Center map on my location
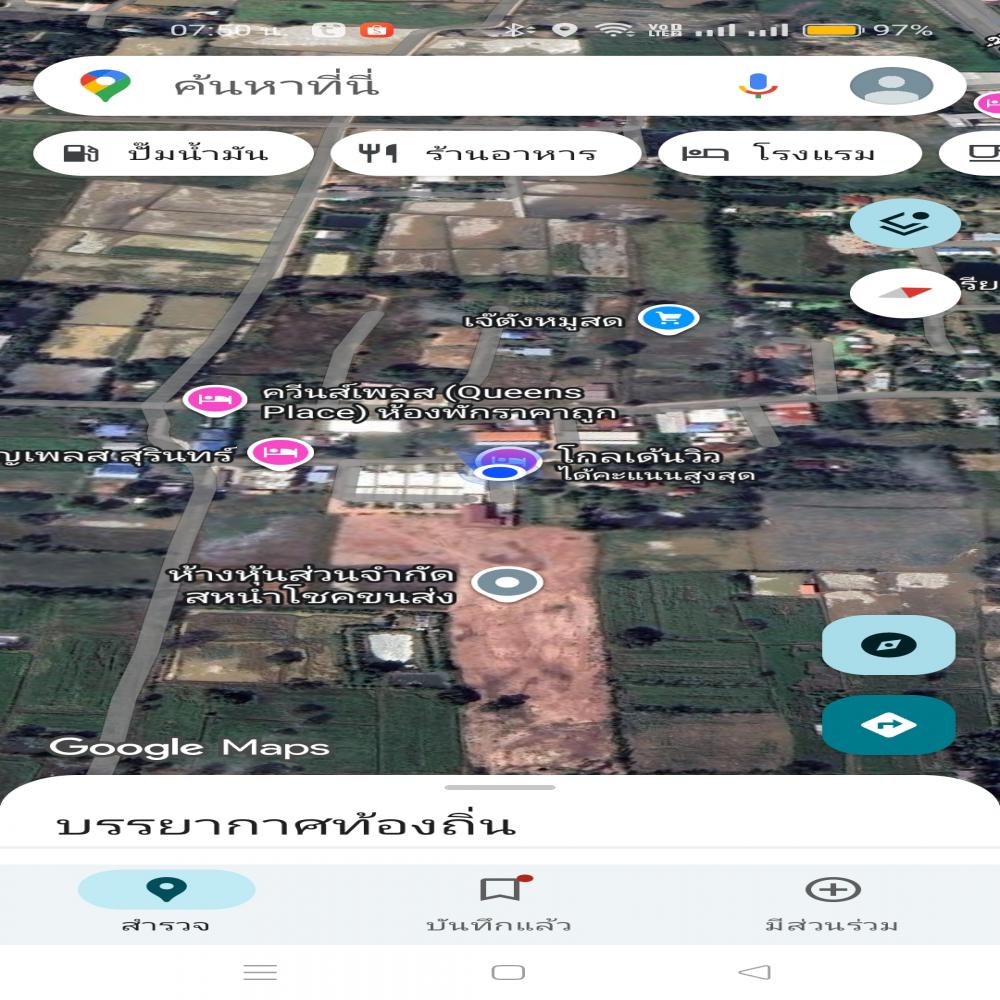 (x=888, y=645)
